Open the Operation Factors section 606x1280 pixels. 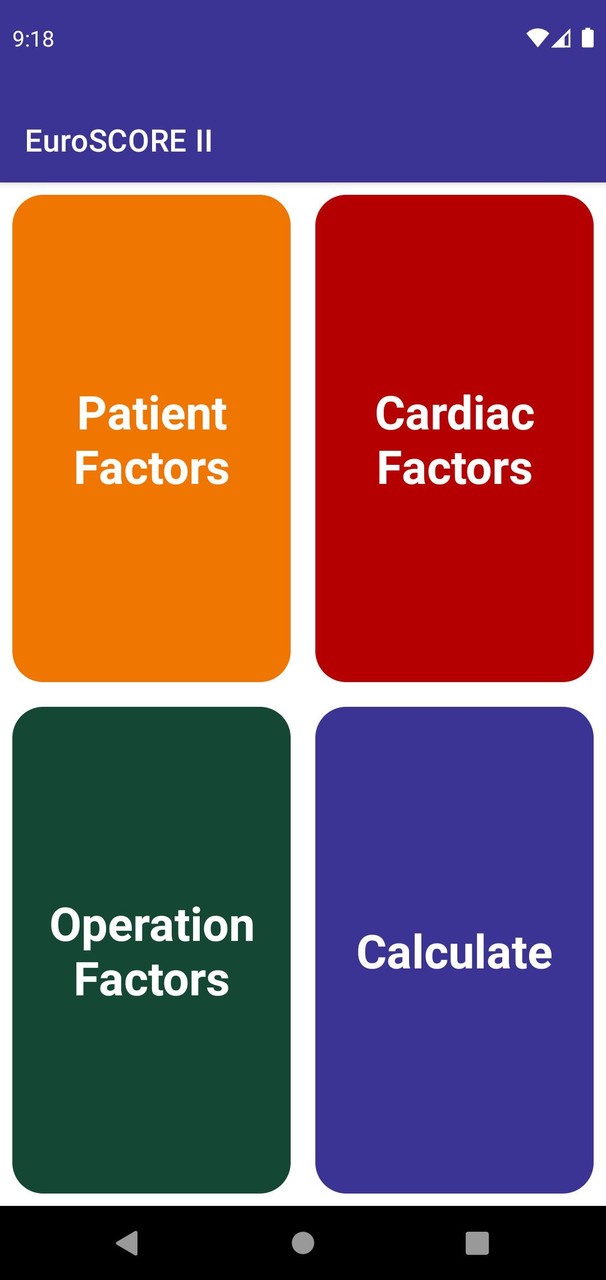tap(151, 950)
